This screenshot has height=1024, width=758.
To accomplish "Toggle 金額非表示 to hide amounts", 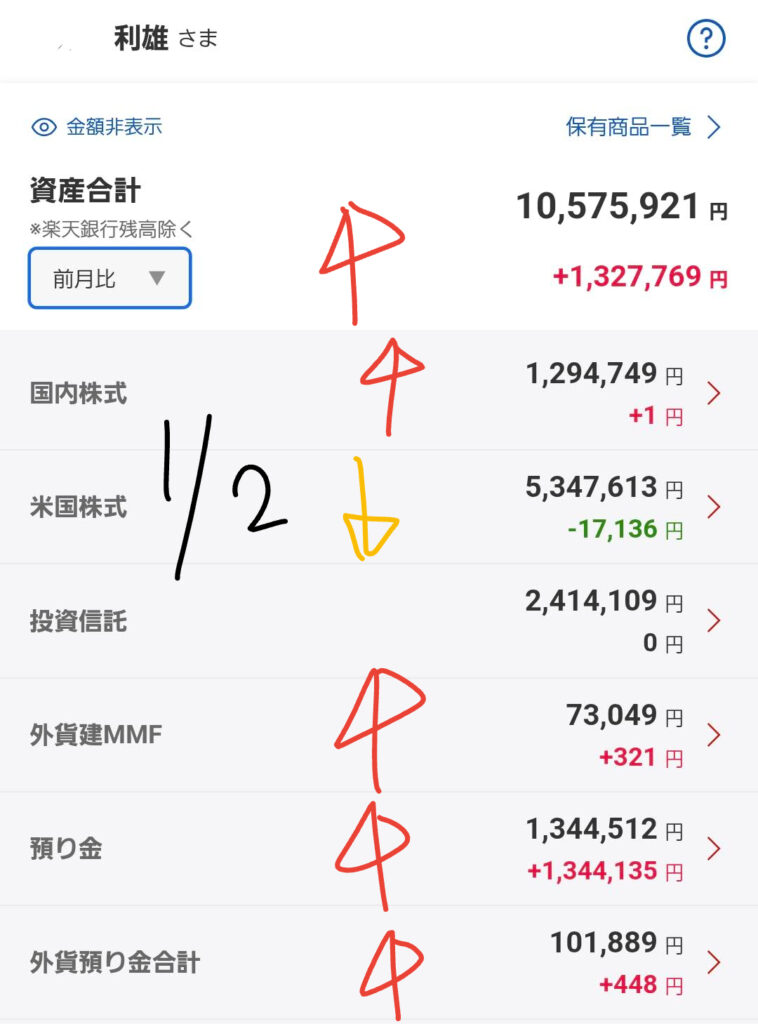I will [97, 127].
